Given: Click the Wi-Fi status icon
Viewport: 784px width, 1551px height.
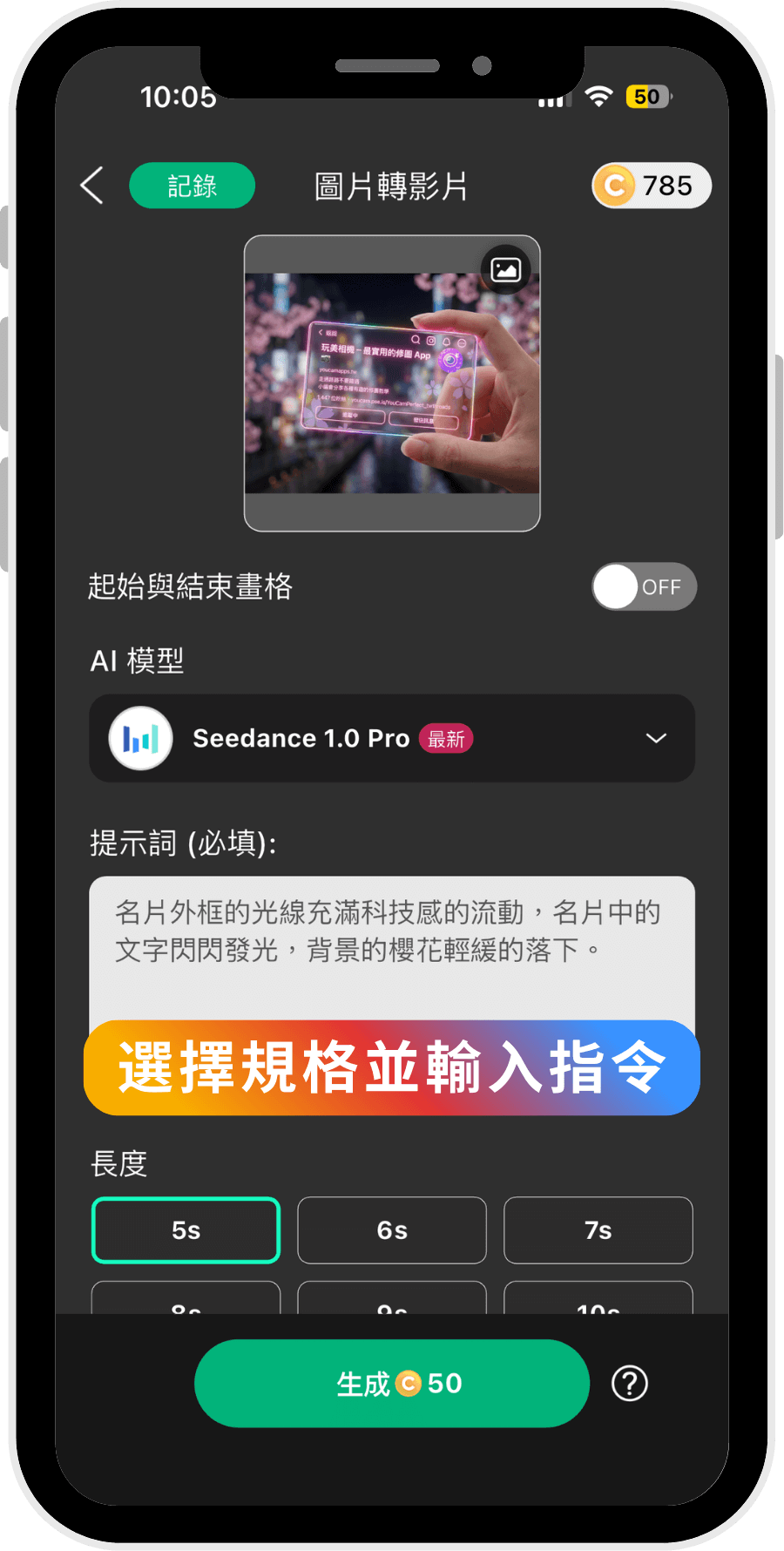Looking at the screenshot, I should [x=598, y=96].
